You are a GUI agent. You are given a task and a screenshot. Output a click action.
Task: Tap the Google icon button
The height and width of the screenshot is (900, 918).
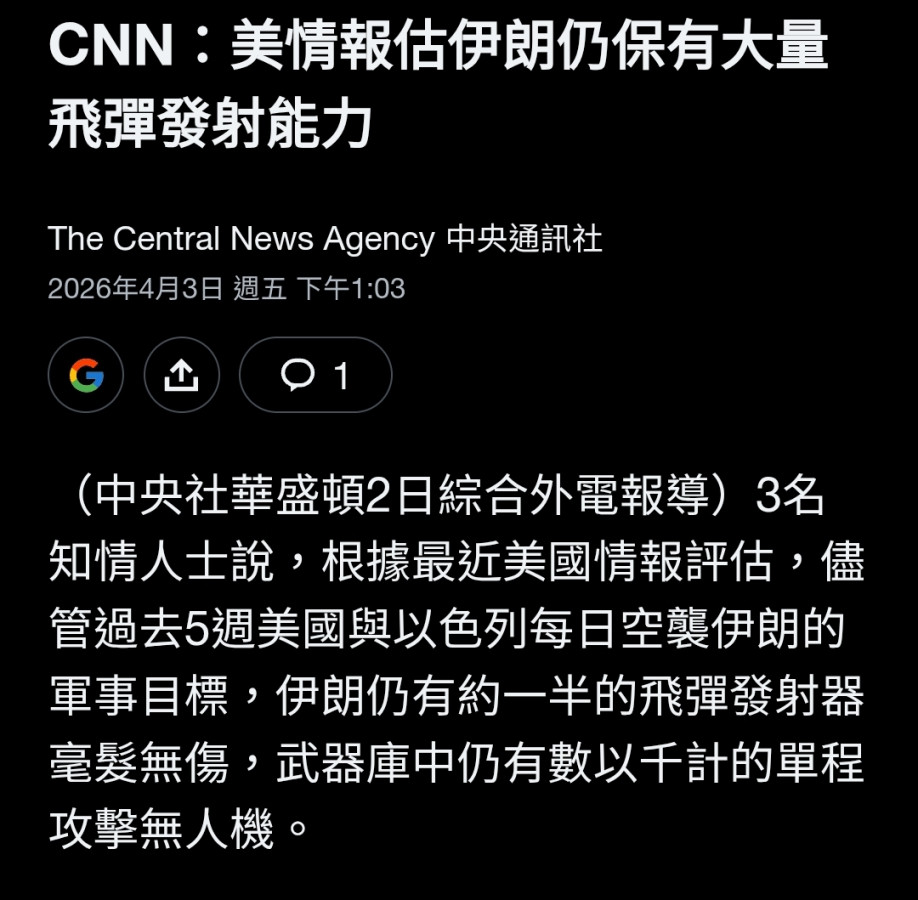(x=86, y=375)
